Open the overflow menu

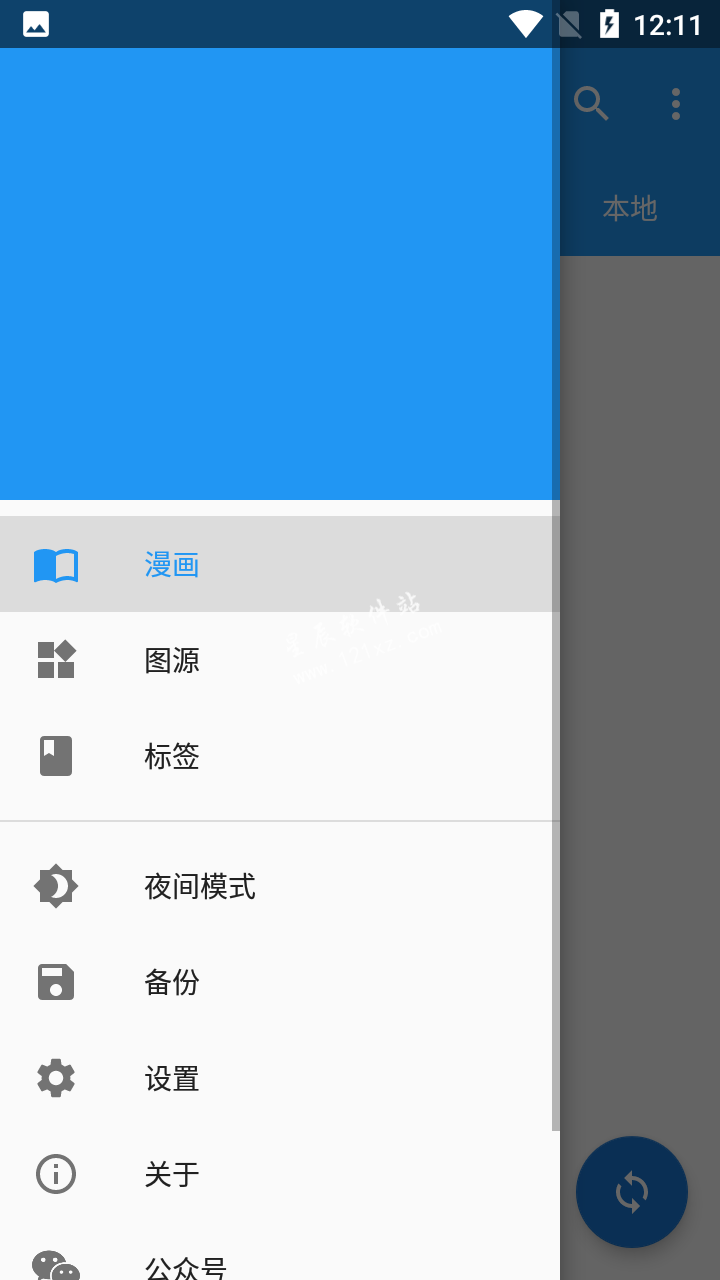pyautogui.click(x=676, y=103)
